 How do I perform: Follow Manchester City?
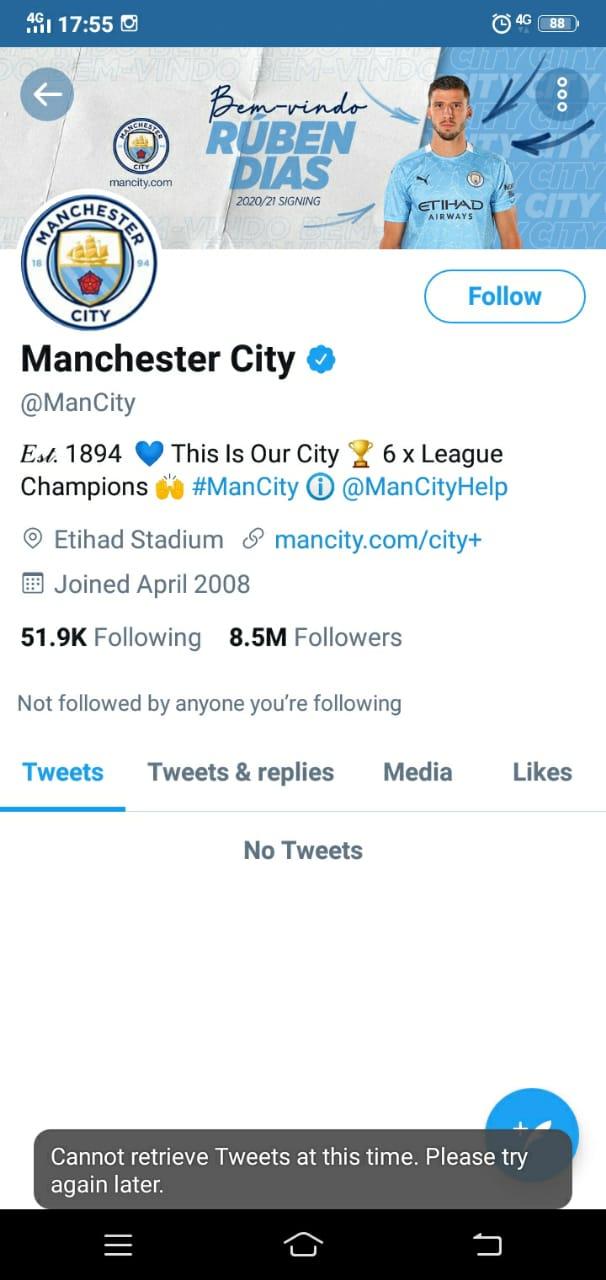pos(504,296)
